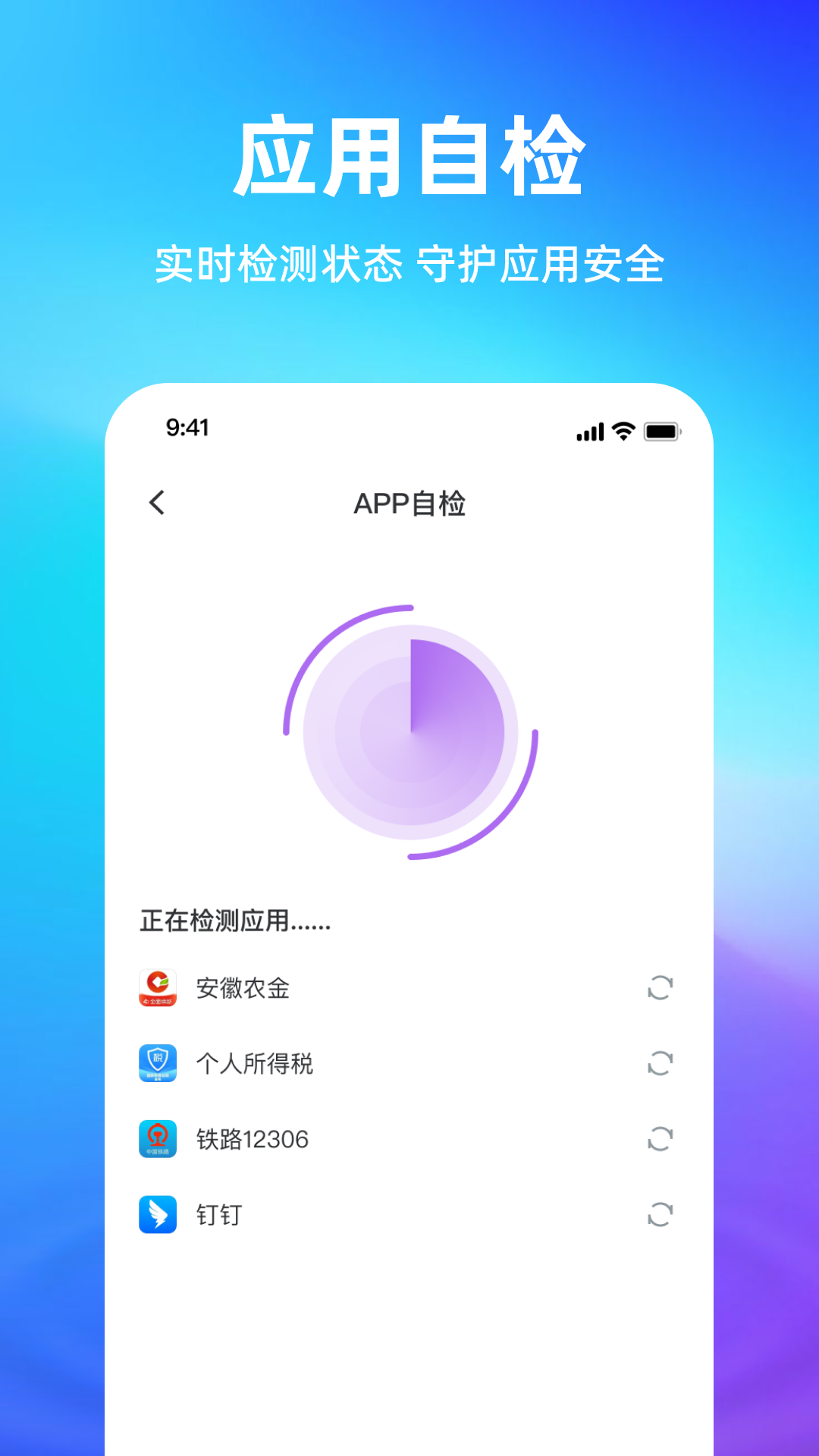Tap the 安徽农金 app icon
This screenshot has height=1456, width=819.
click(x=158, y=987)
